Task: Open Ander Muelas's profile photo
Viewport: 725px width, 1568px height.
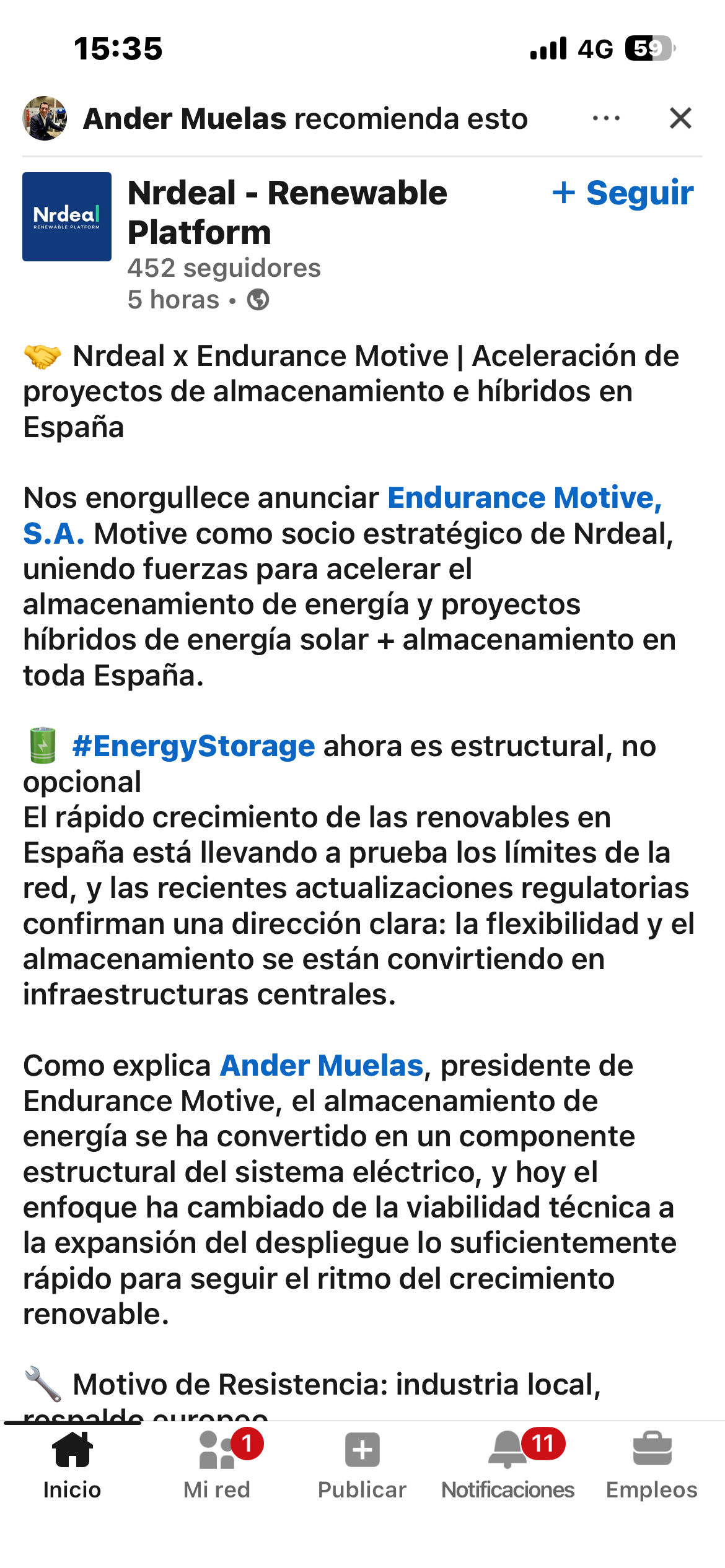Action: [x=45, y=118]
